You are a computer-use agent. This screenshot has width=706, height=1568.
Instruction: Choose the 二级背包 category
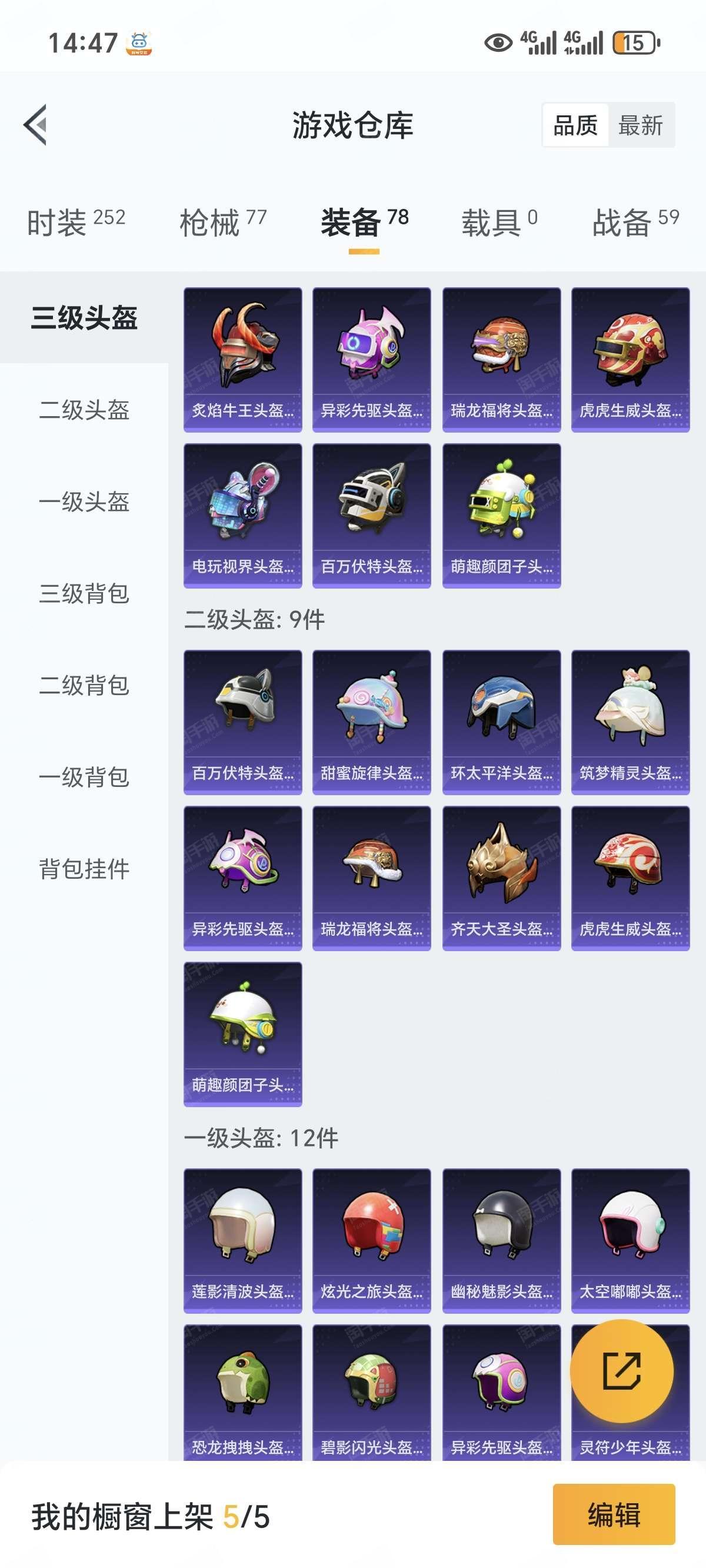point(84,685)
